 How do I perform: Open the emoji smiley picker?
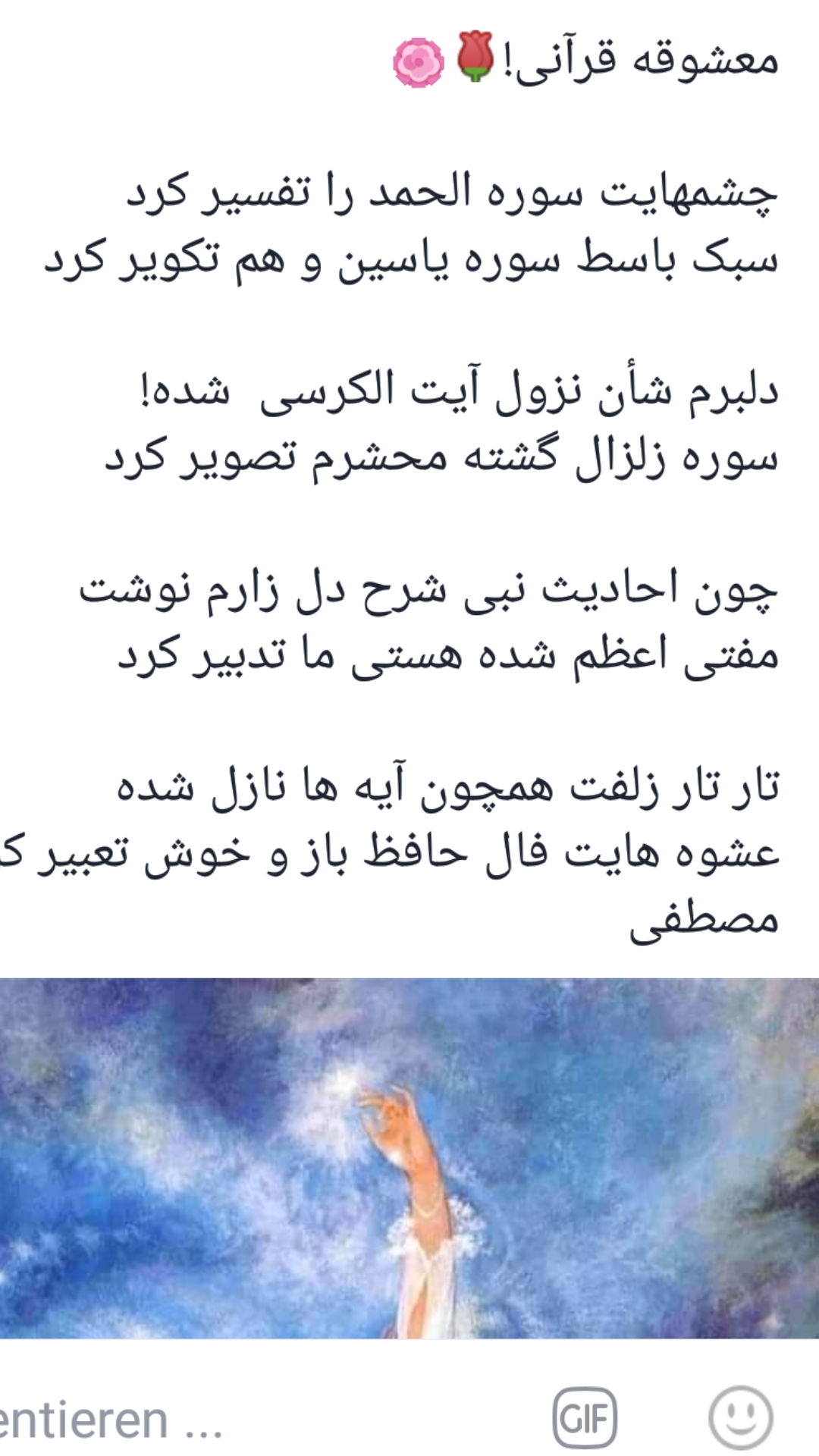[741, 1417]
